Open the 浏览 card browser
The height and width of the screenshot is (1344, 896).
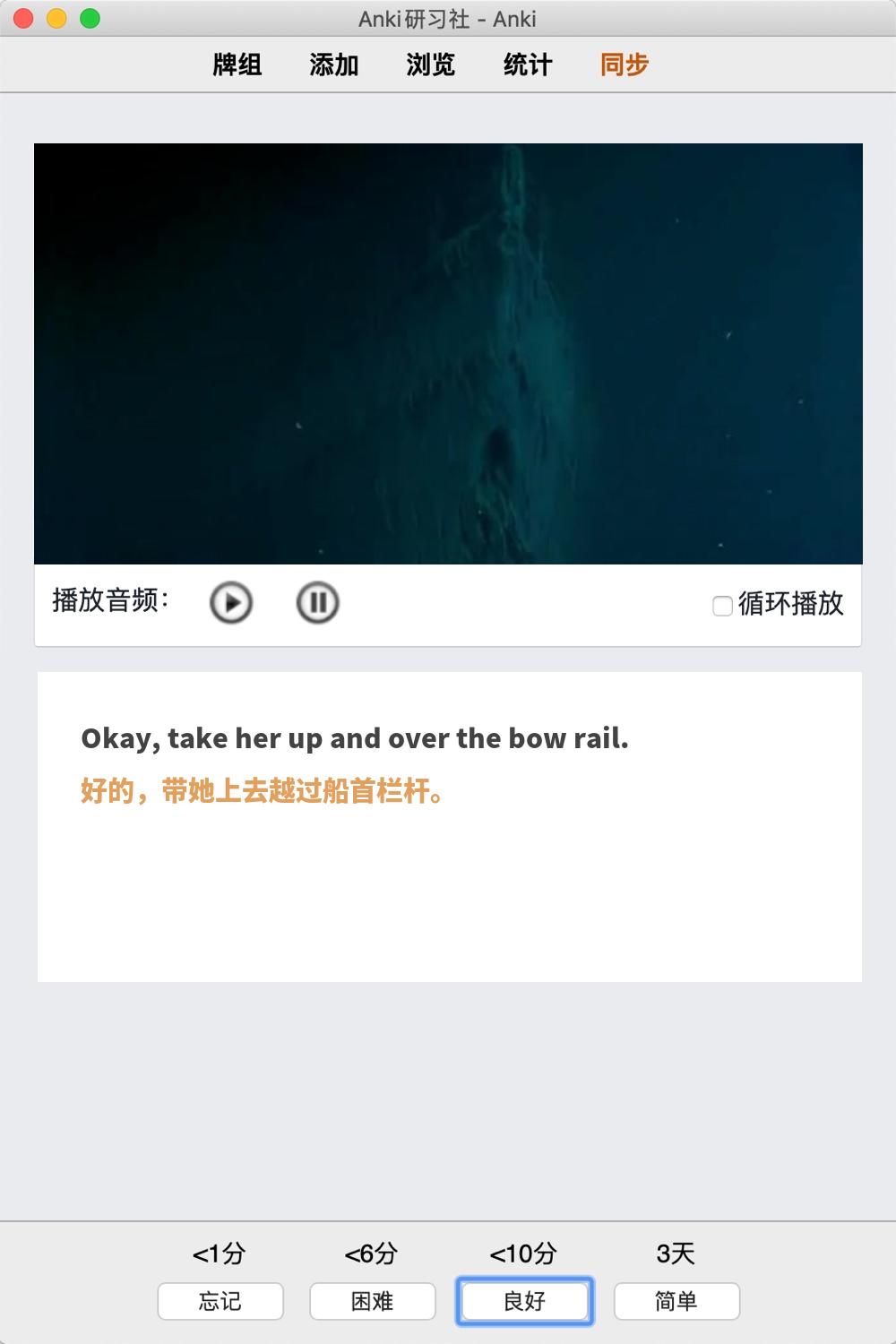click(431, 65)
